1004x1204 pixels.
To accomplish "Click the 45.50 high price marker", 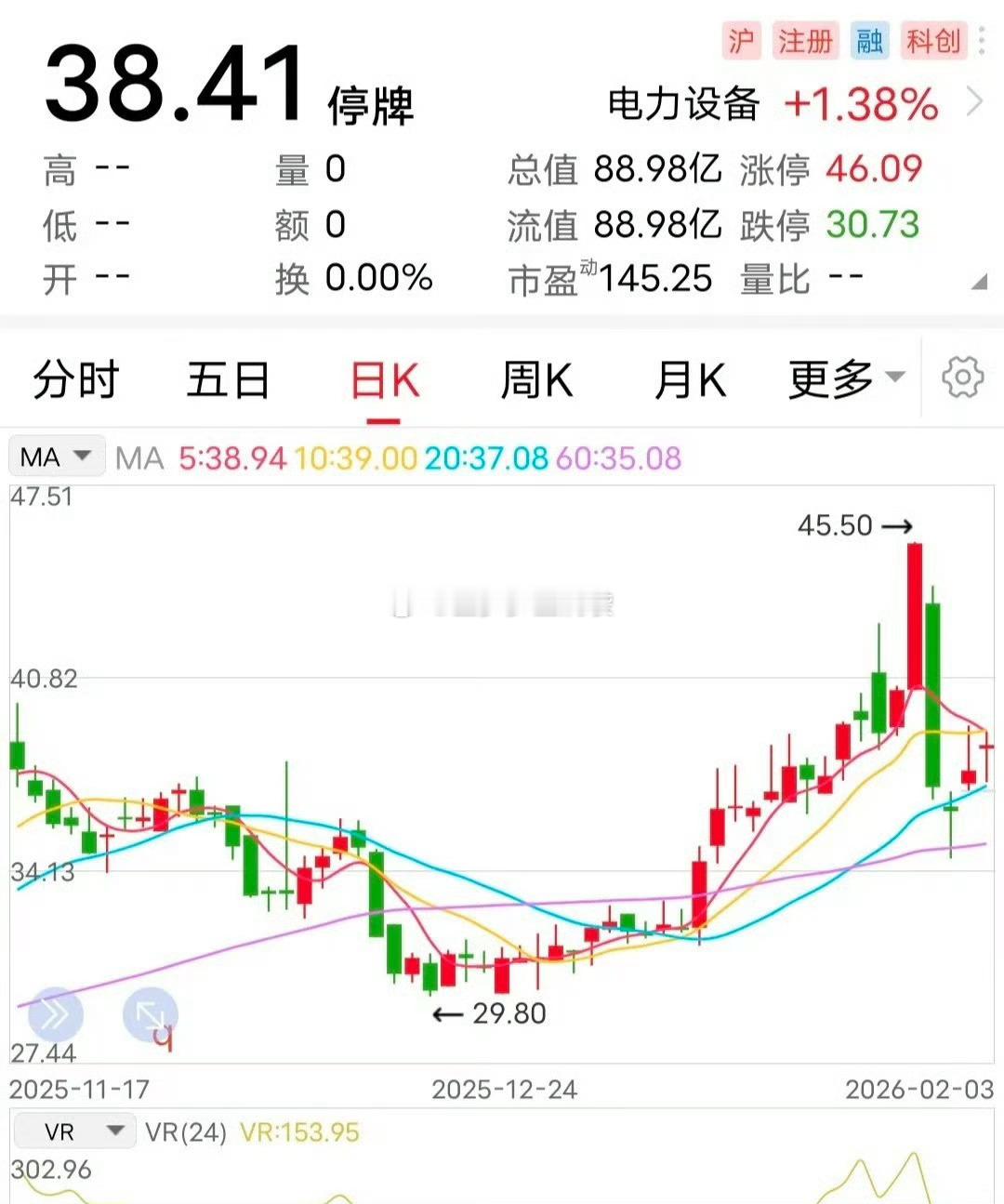I will pos(836,525).
